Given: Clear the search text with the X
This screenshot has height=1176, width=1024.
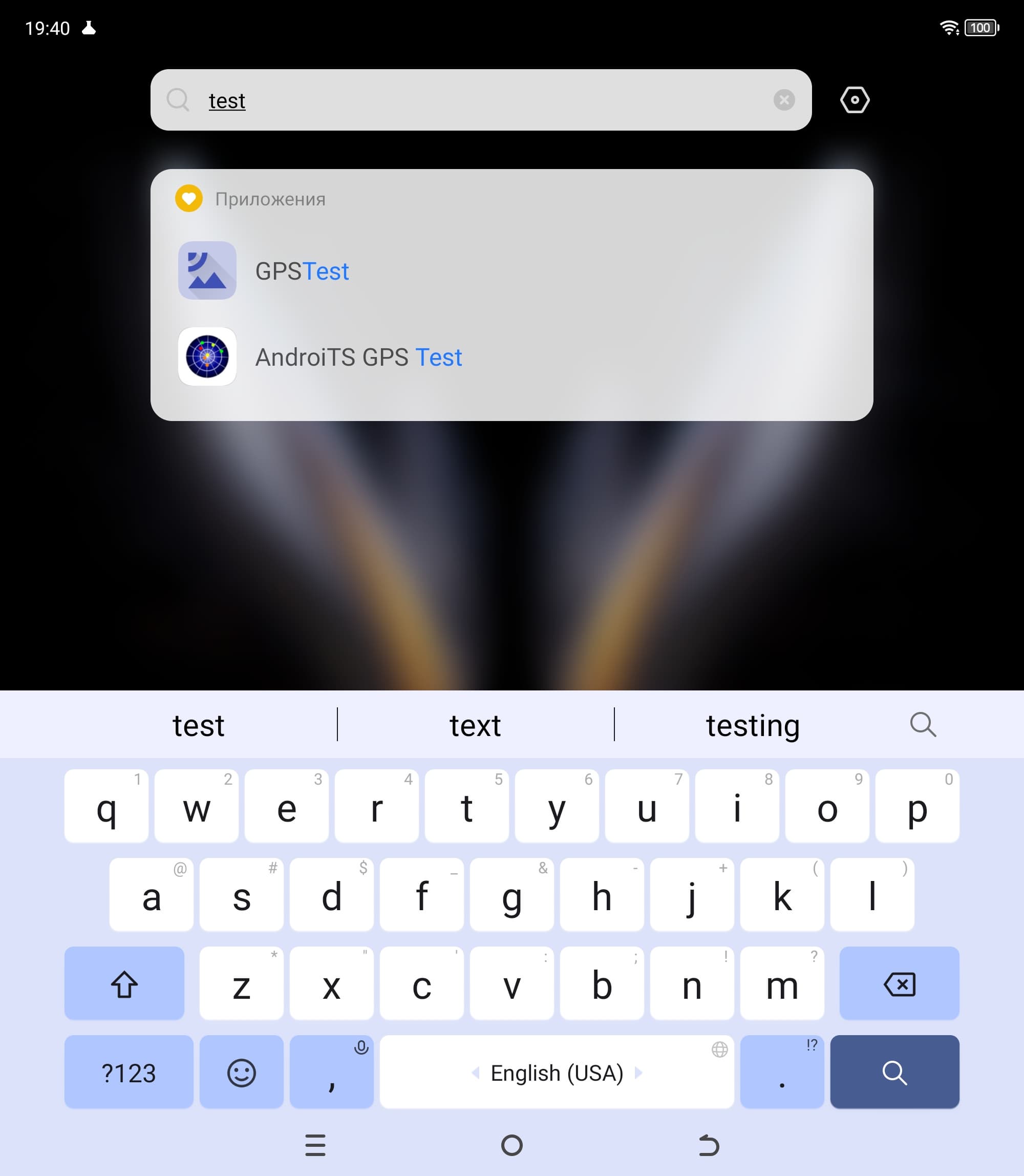Looking at the screenshot, I should coord(784,100).
